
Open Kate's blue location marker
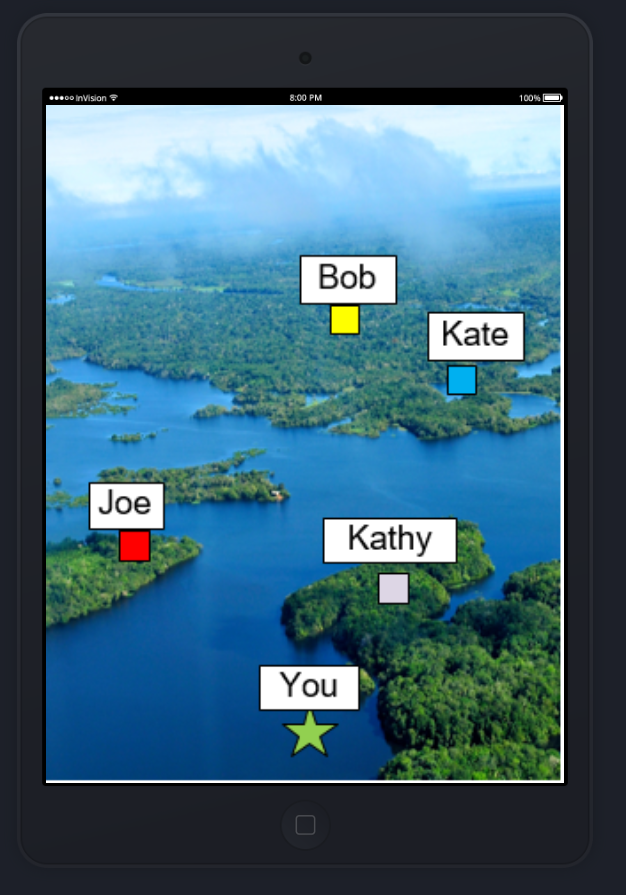pos(461,380)
